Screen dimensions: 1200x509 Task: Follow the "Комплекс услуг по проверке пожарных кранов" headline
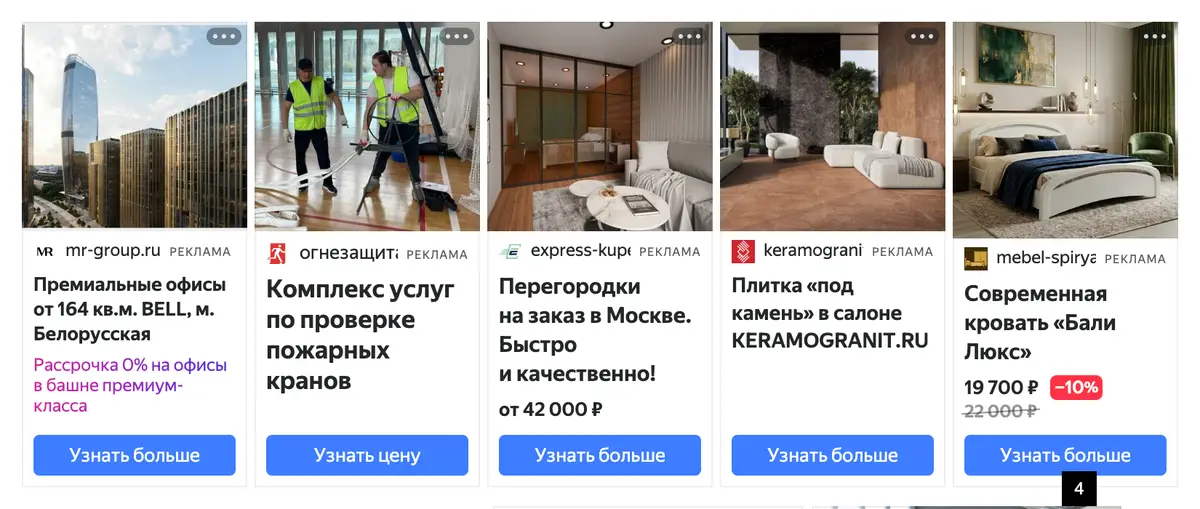pos(361,336)
